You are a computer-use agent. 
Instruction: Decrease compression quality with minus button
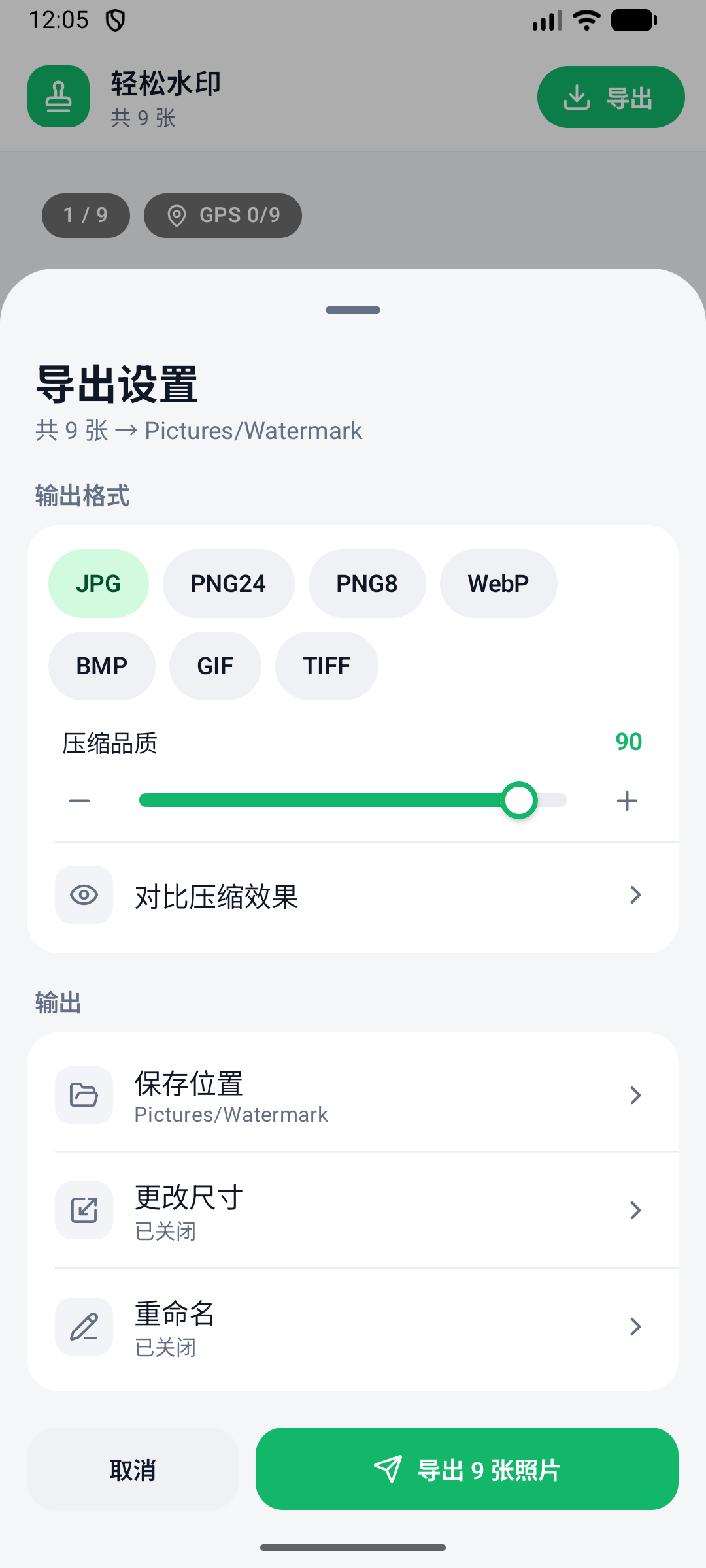pos(80,800)
